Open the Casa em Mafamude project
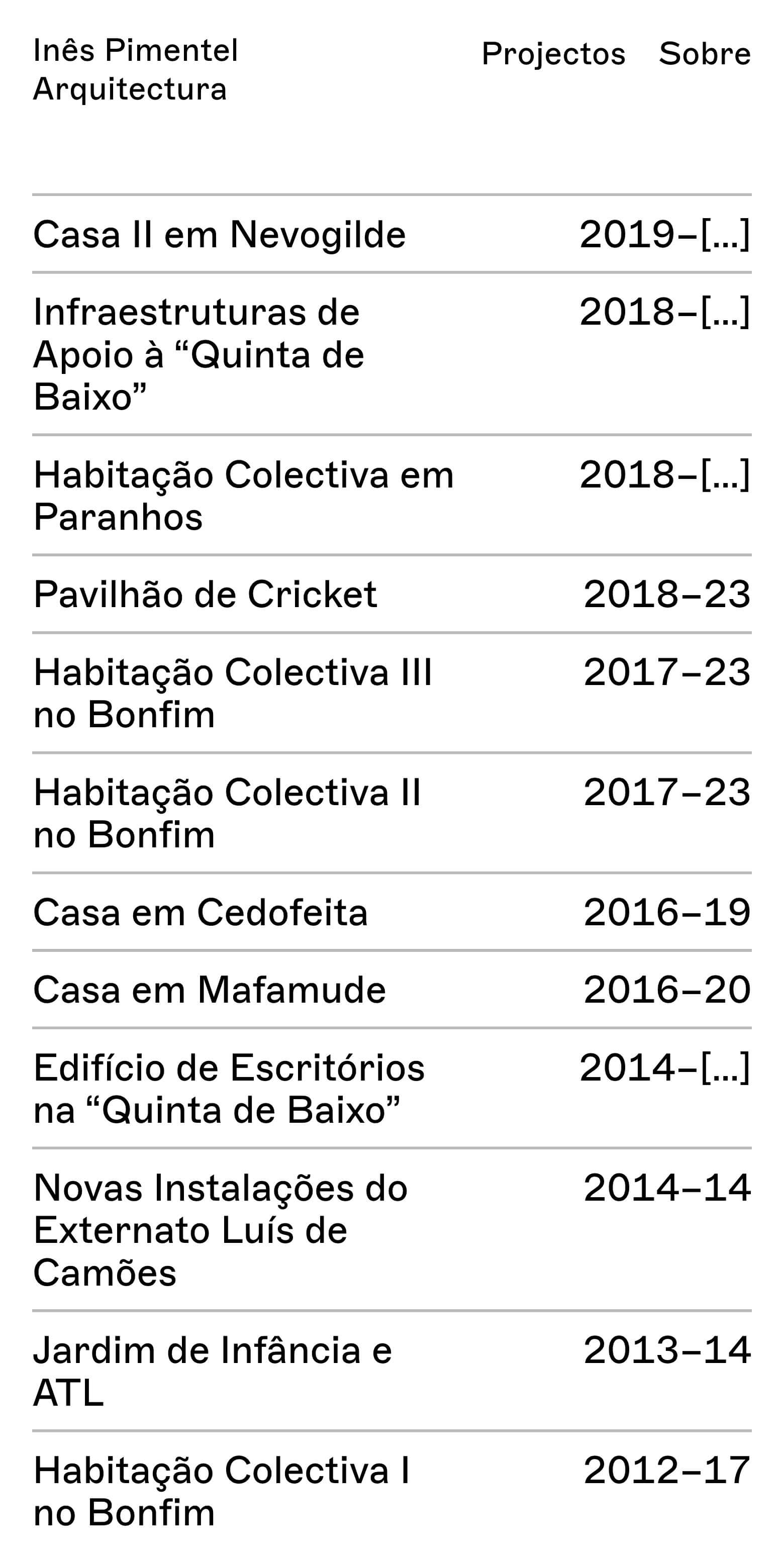 pos(392,990)
